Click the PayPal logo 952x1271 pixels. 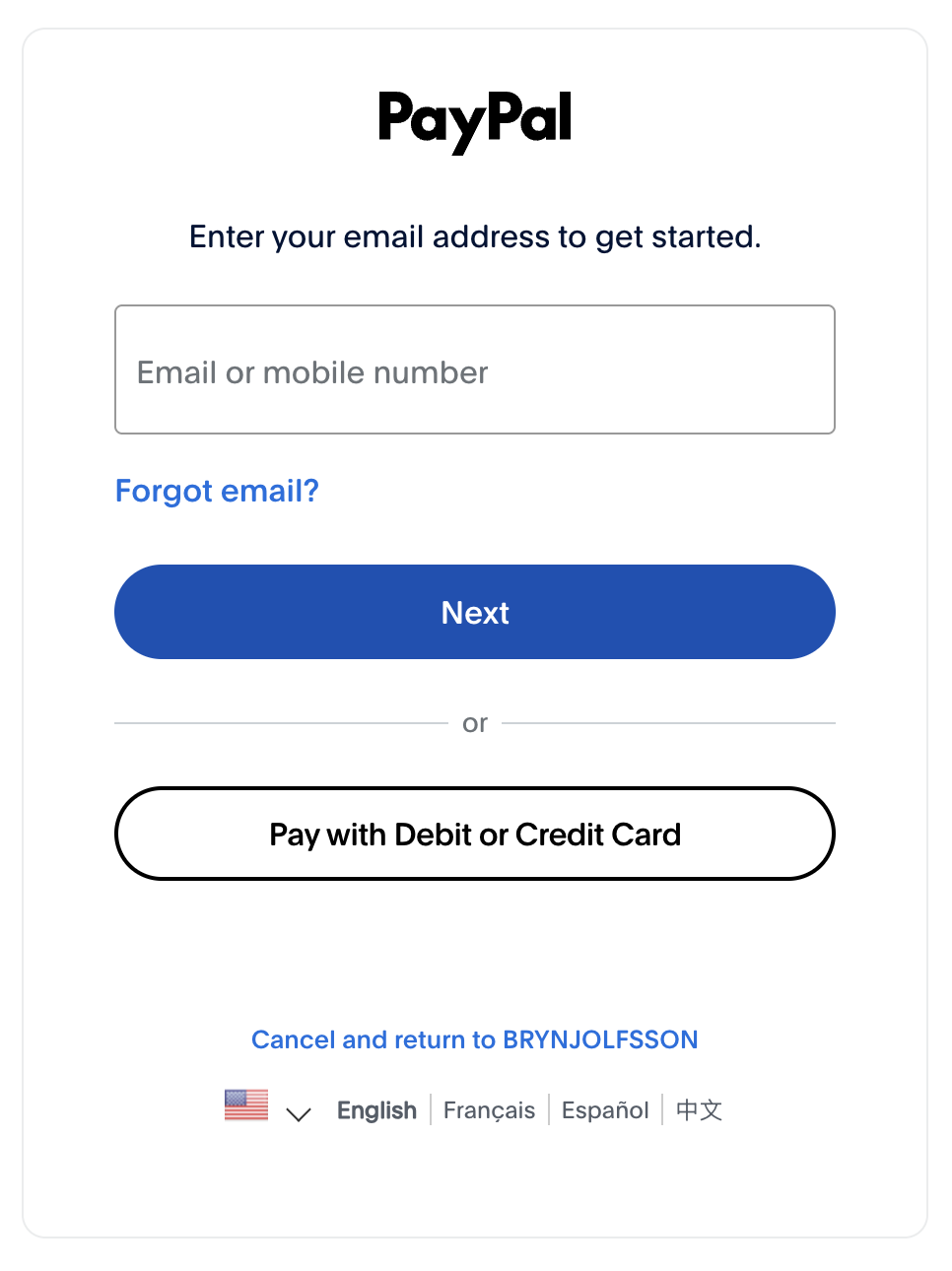pos(474,118)
